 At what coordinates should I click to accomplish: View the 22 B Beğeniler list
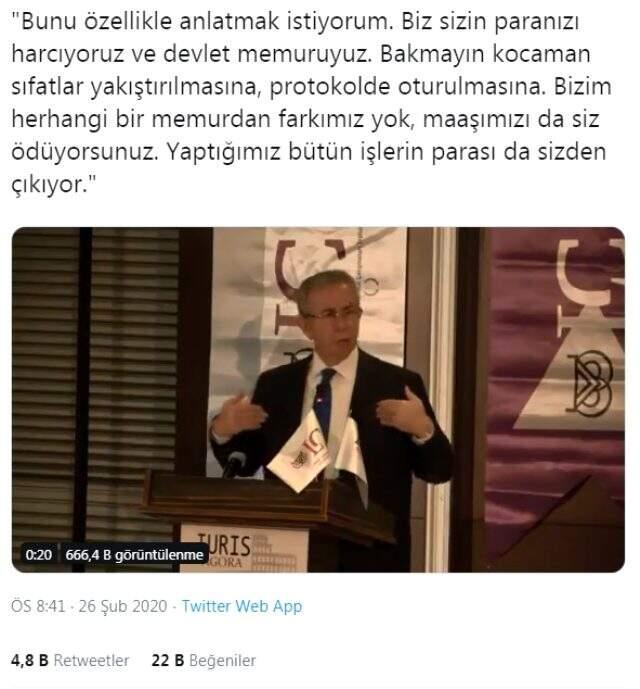(203, 660)
